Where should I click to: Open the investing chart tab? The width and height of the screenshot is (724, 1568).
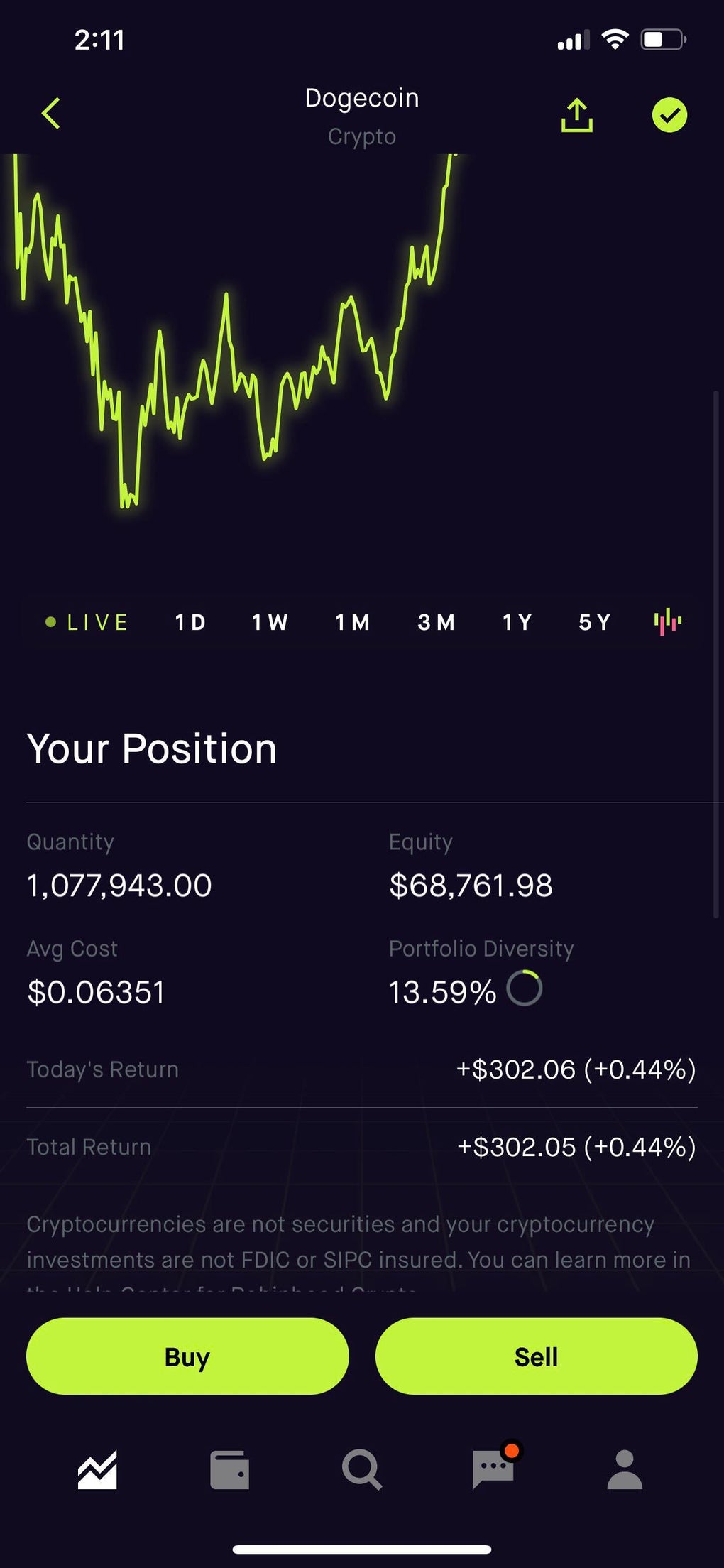click(97, 1470)
